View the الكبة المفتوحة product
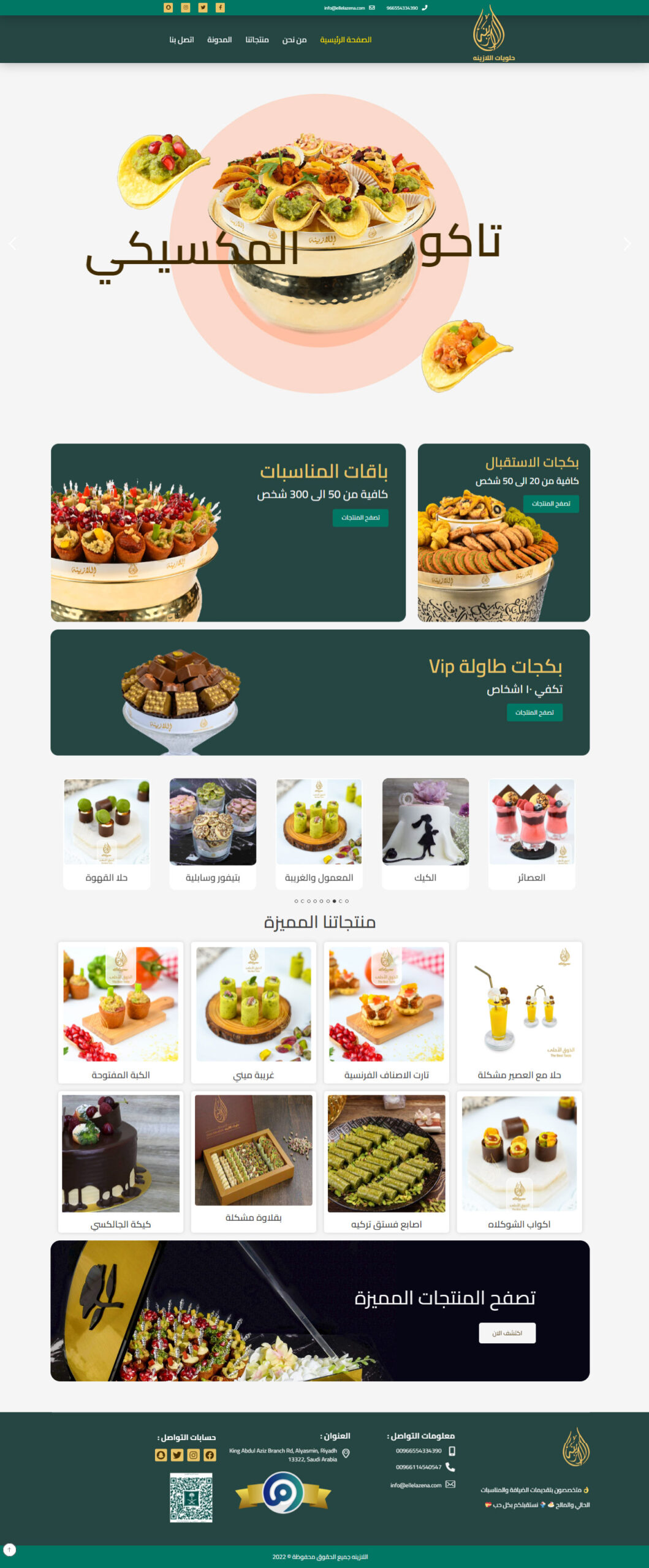 coord(121,1012)
